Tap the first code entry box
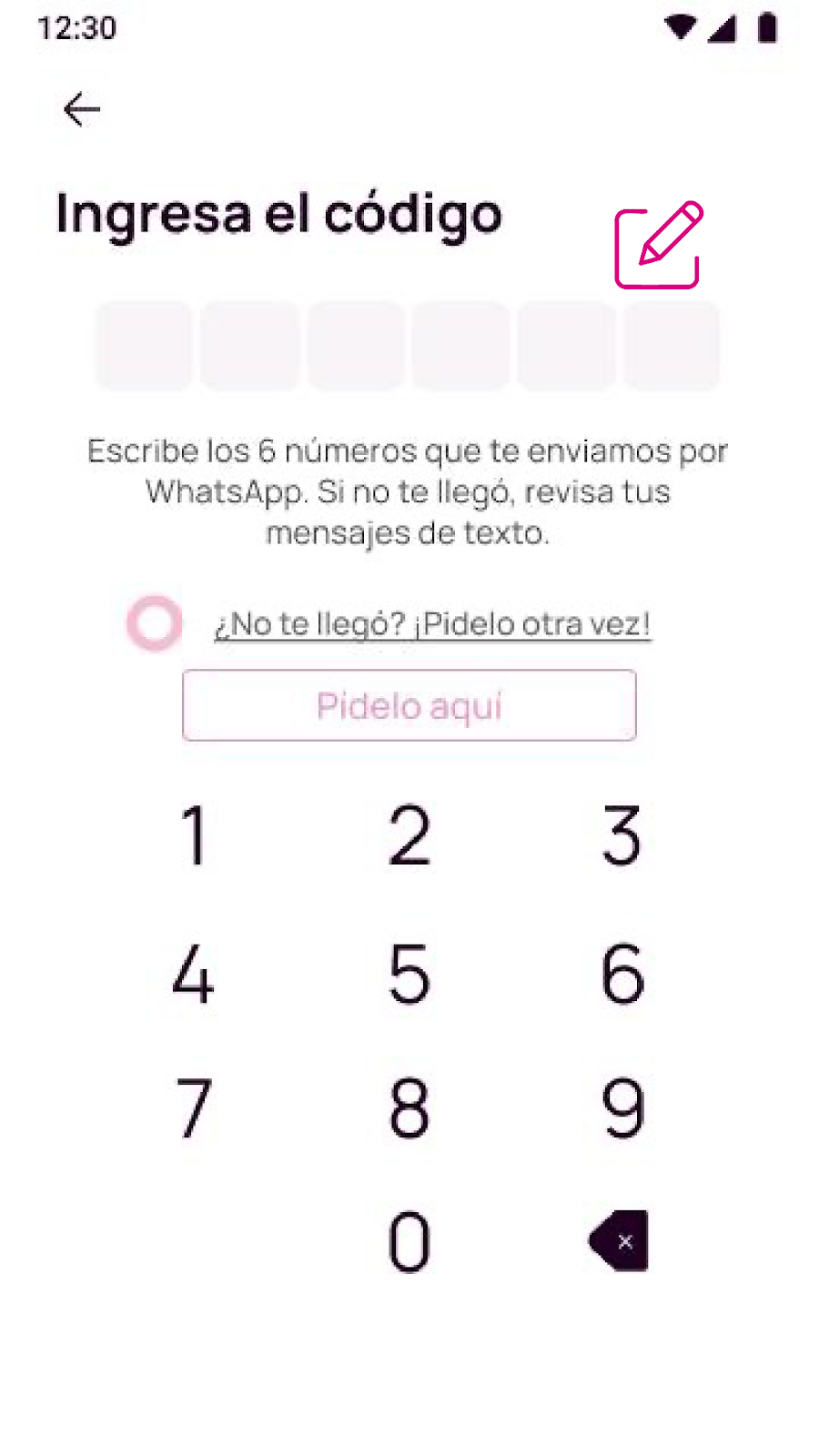819x1456 pixels. [x=143, y=346]
